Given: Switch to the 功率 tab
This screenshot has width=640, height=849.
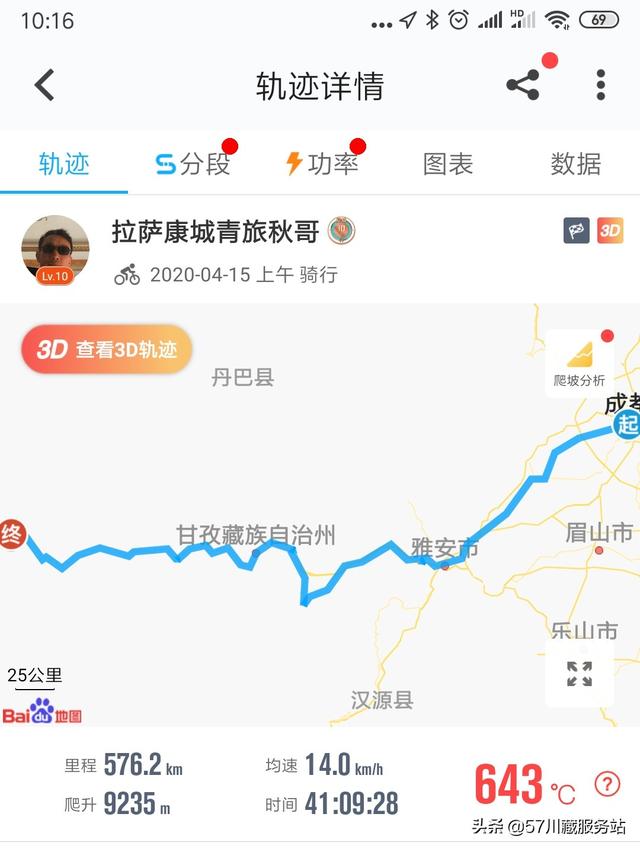Looking at the screenshot, I should coord(322,164).
